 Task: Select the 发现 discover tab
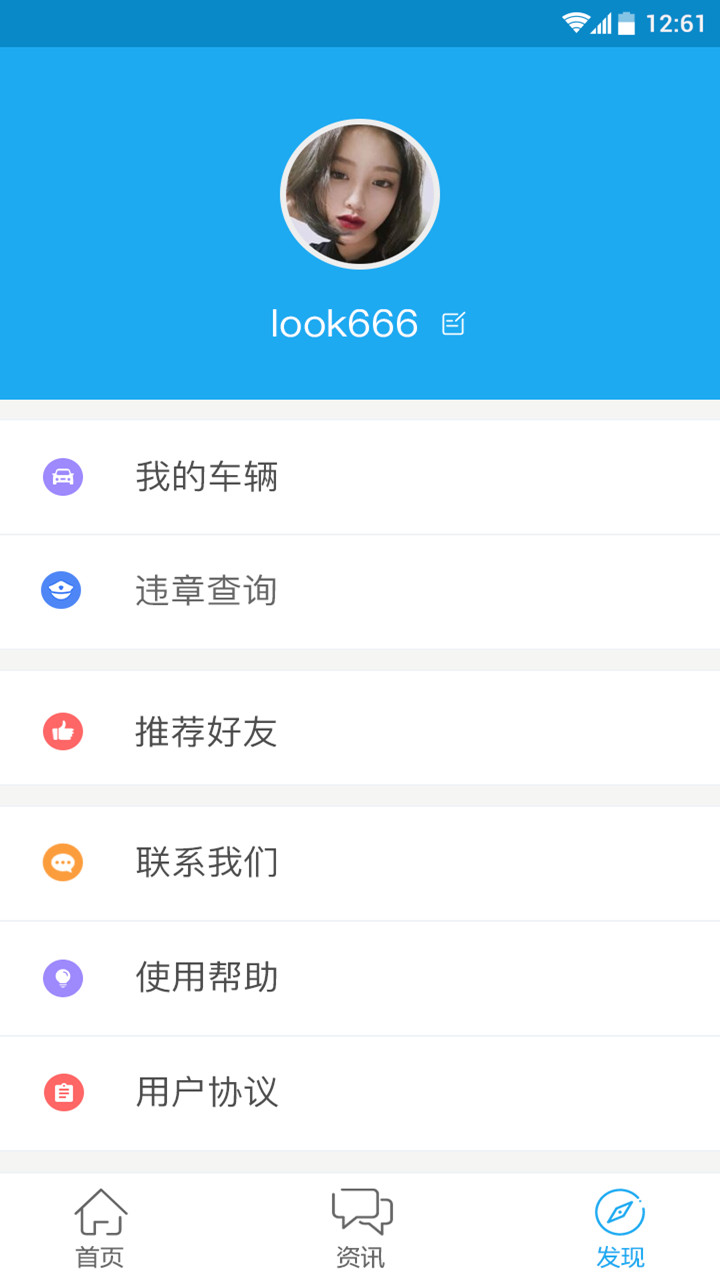[620, 1228]
